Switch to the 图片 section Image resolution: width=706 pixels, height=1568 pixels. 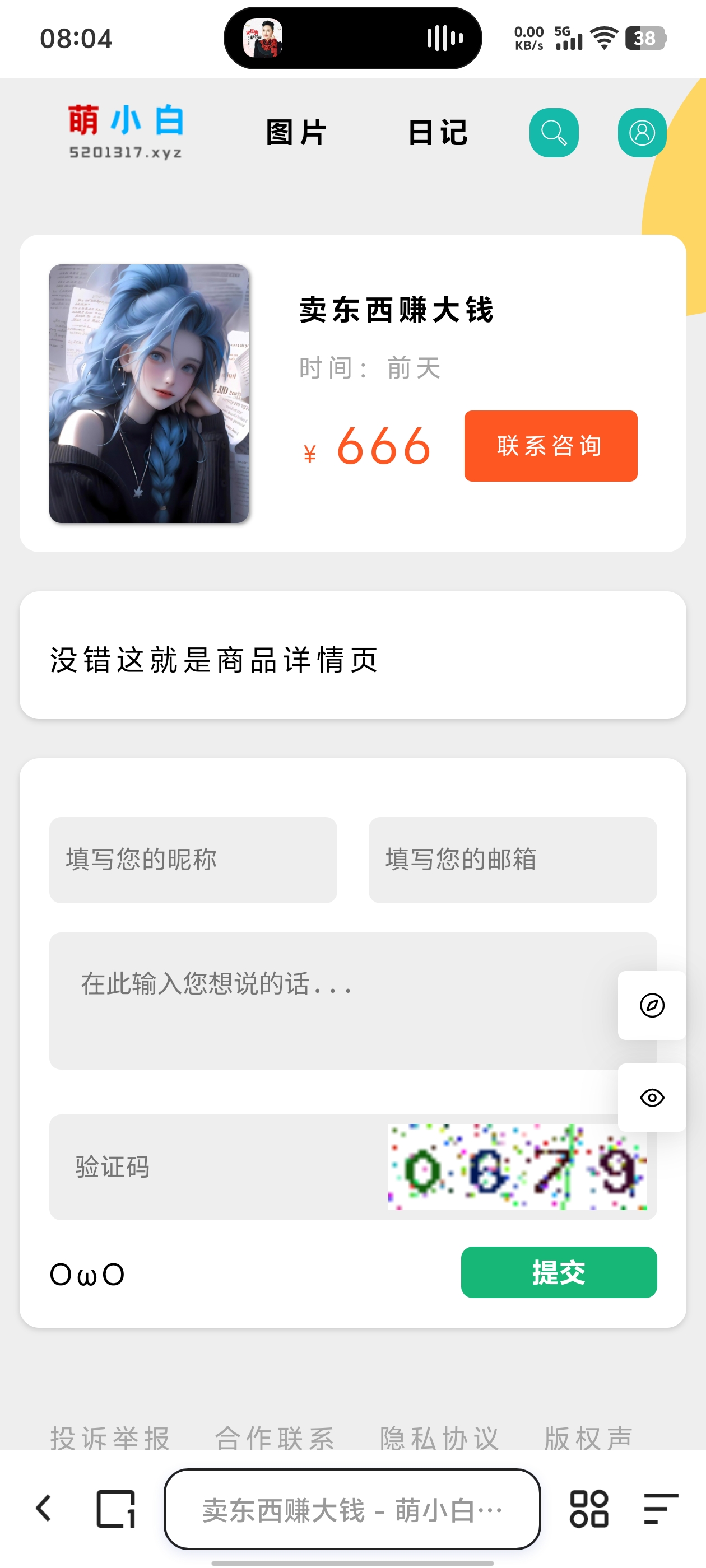click(x=296, y=133)
